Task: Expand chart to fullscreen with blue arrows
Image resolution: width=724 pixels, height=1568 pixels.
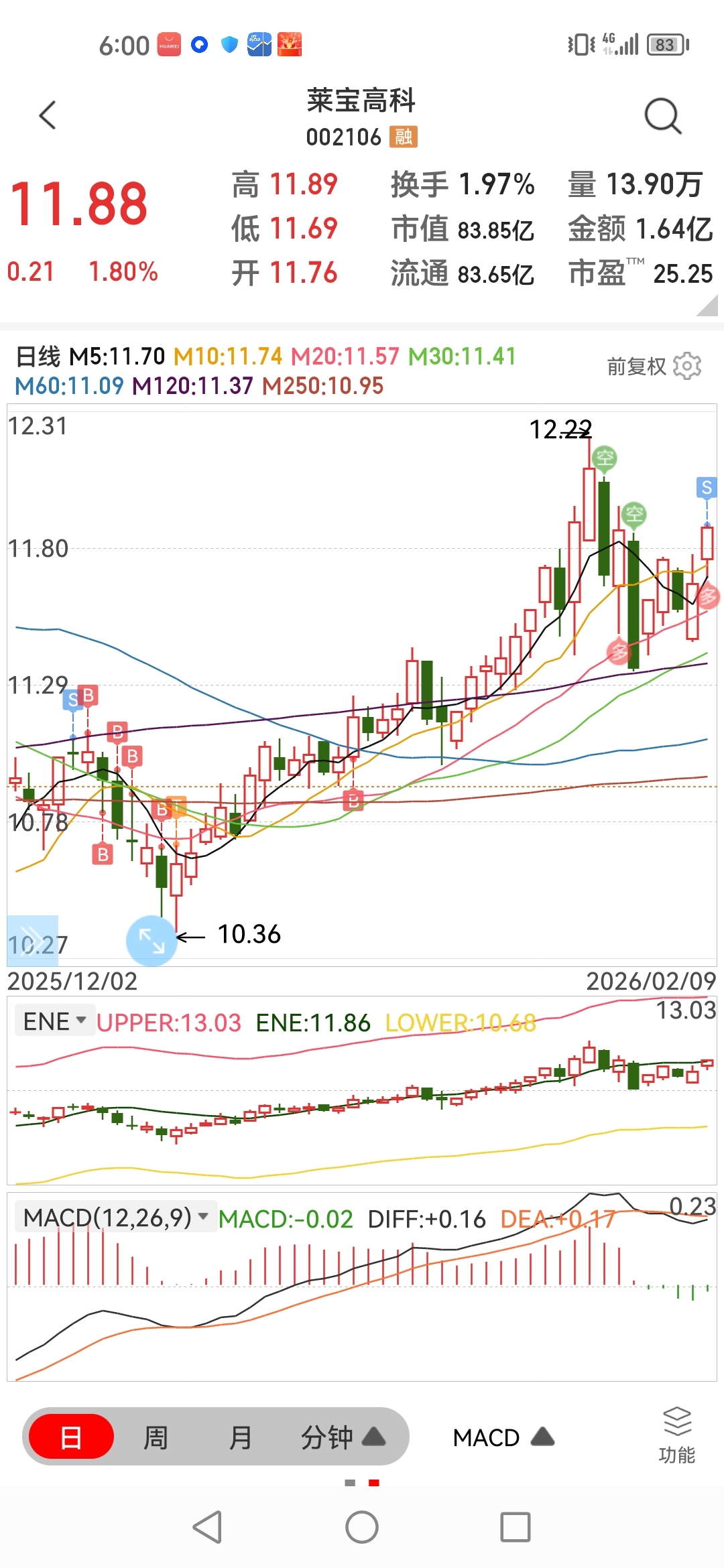Action: tap(152, 941)
